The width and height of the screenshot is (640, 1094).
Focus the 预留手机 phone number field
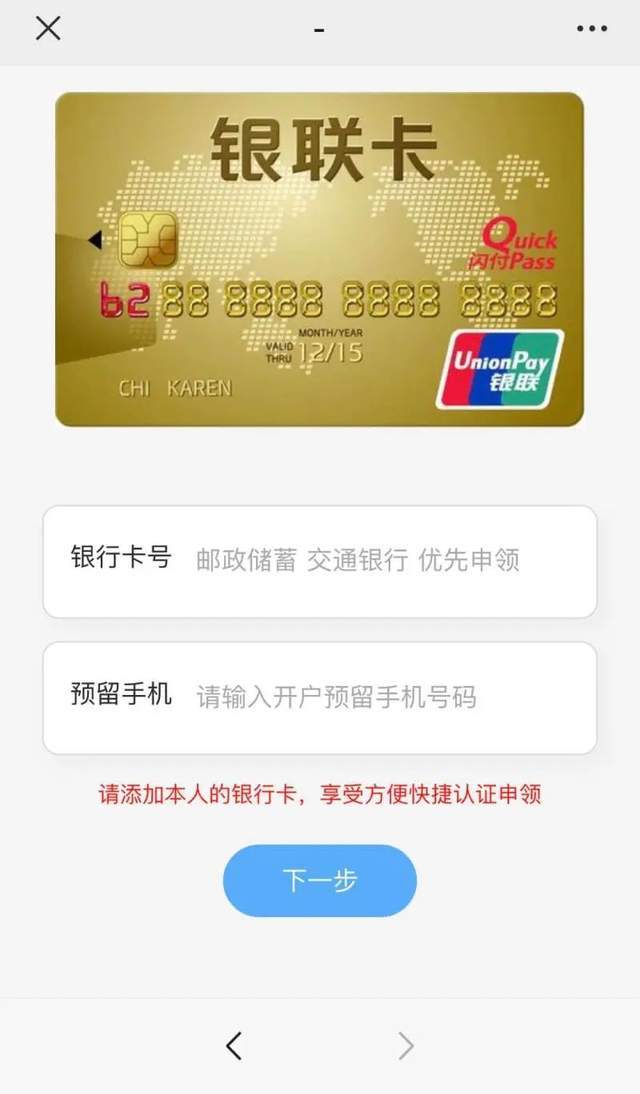(x=320, y=698)
